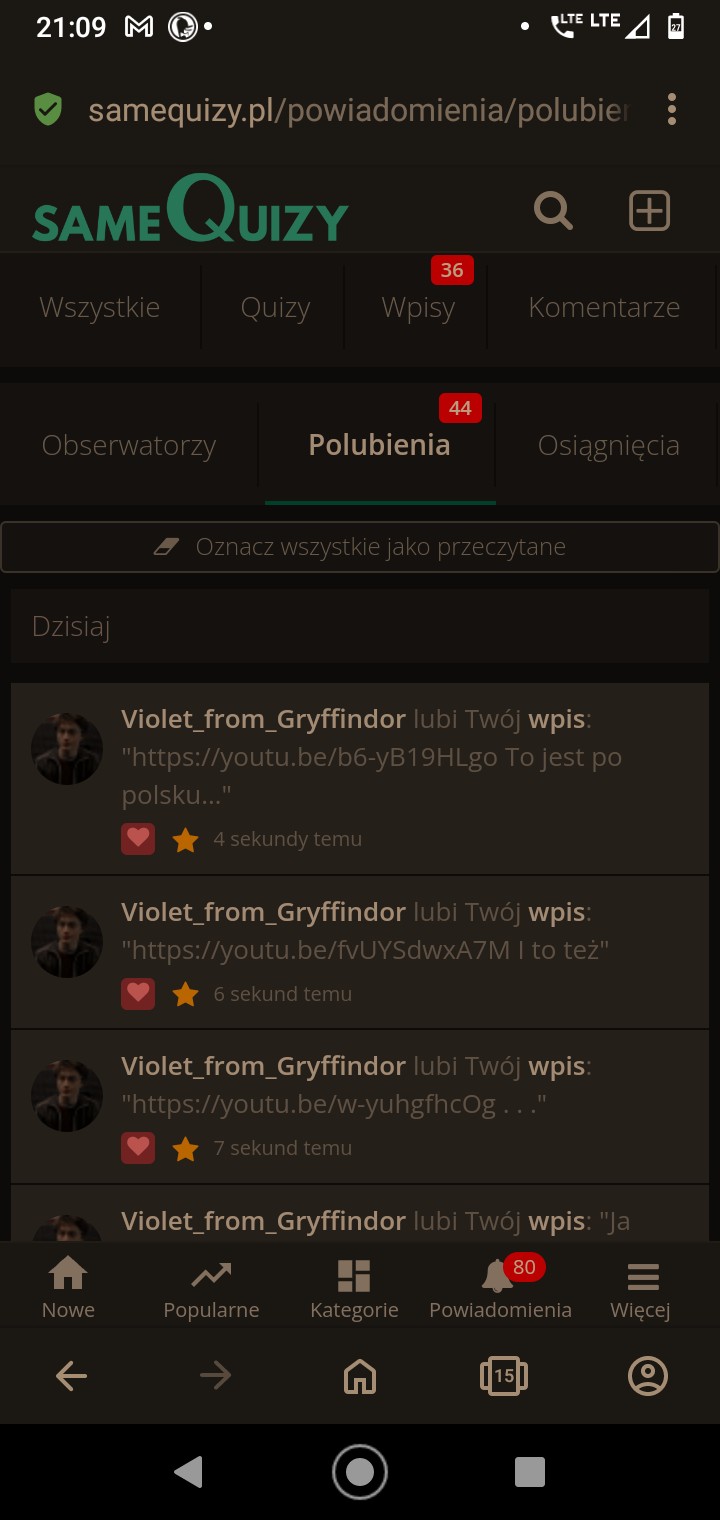Viewport: 720px width, 1520px height.
Task: Select the Osiągnięcia tab
Action: [x=608, y=446]
